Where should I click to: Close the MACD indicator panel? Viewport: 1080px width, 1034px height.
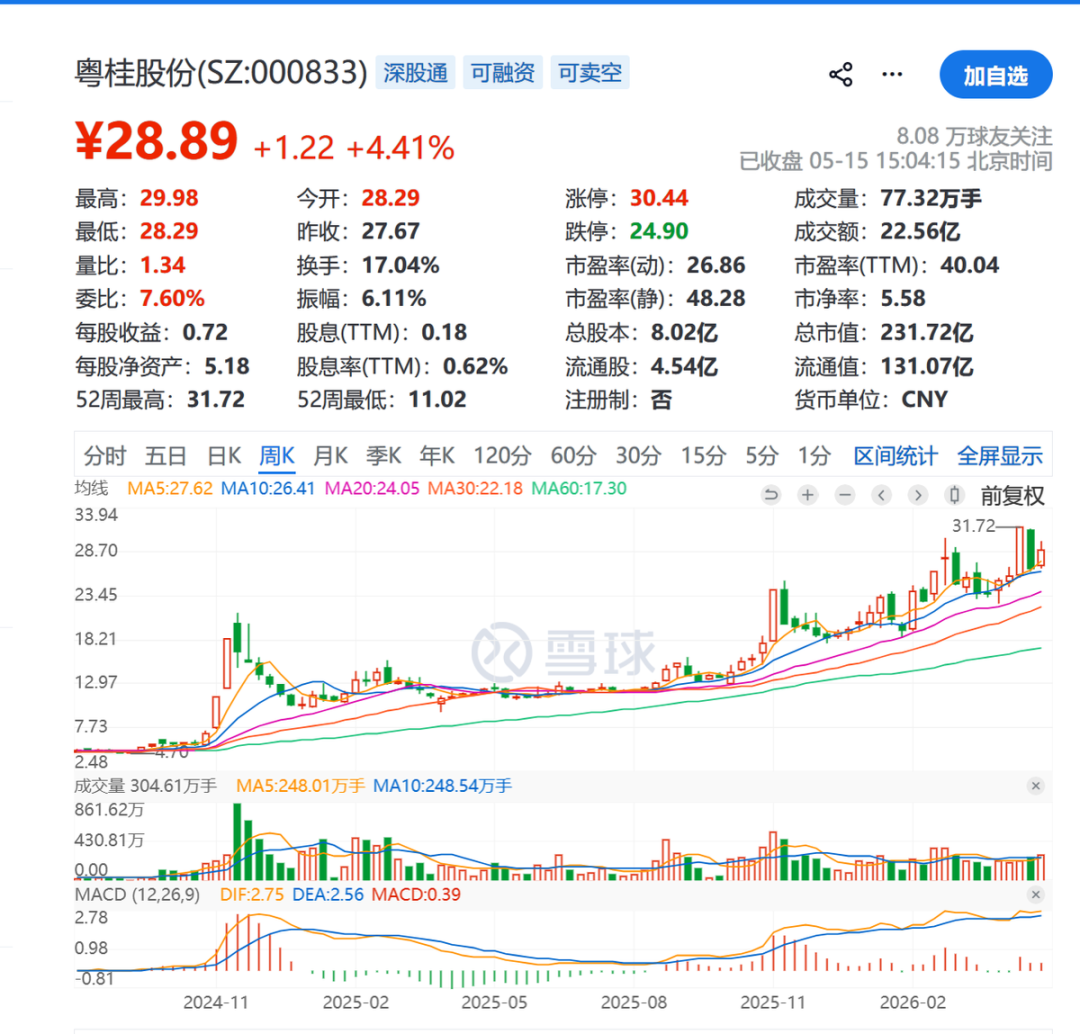pos(1035,895)
